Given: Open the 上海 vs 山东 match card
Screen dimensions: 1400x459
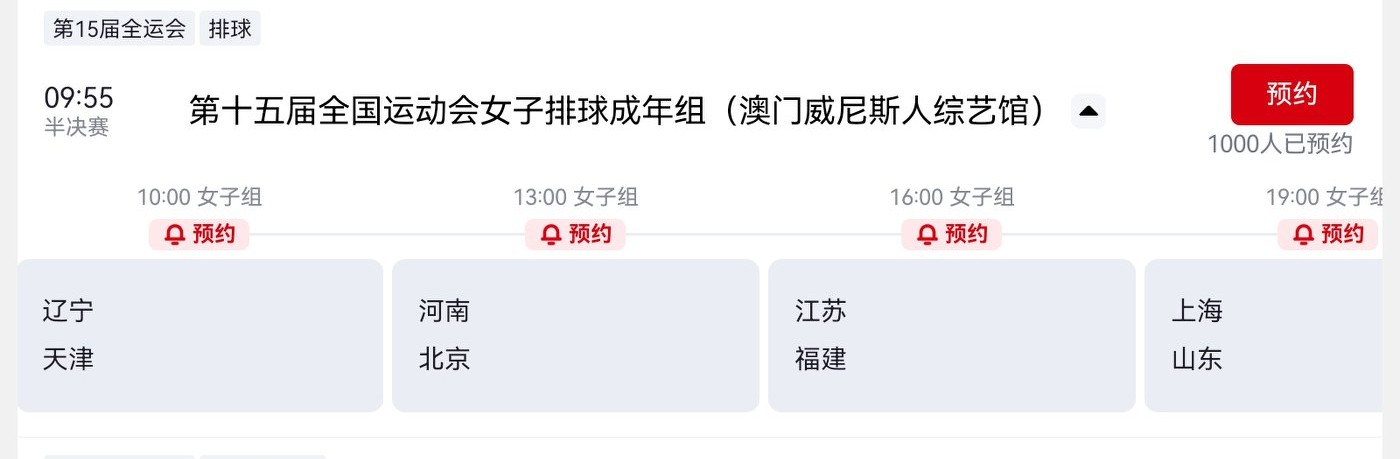Looking at the screenshot, I should pyautogui.click(x=1270, y=335).
